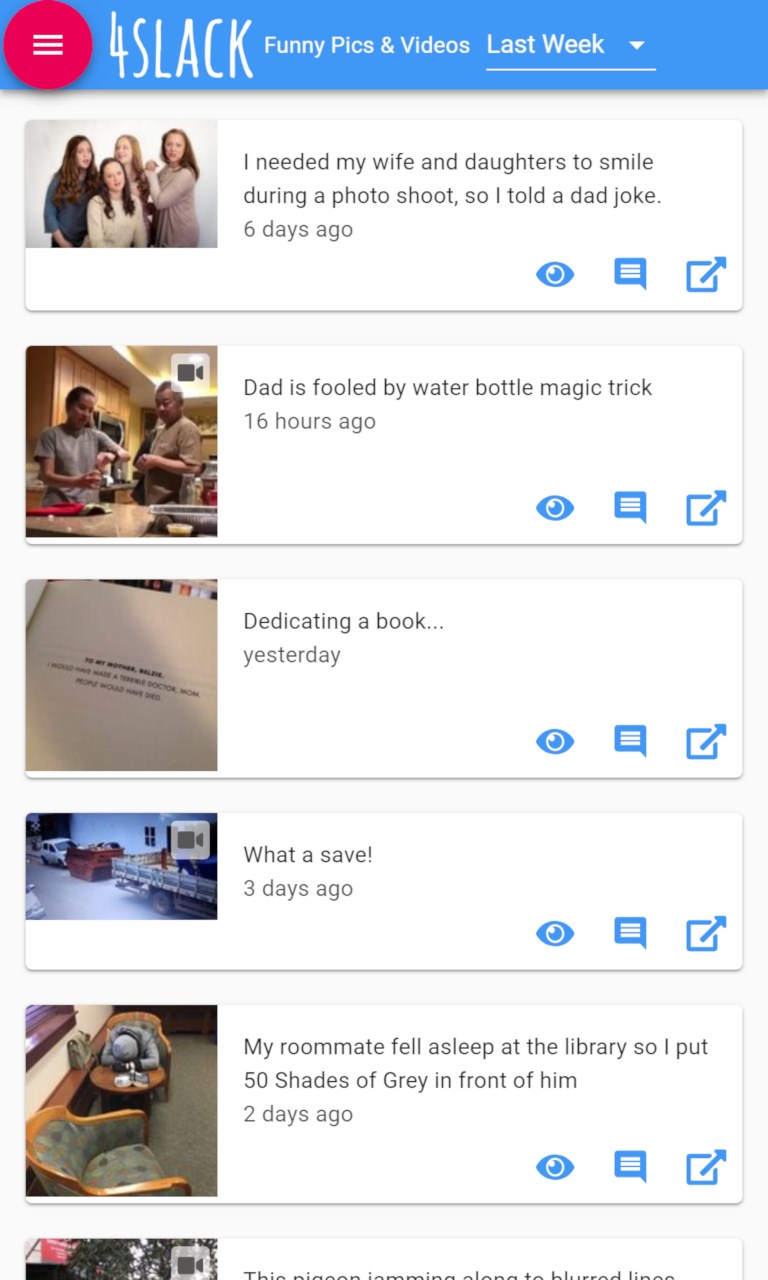Open the water bottle magic trick video thumbnail
768x1280 pixels.
tap(121, 441)
